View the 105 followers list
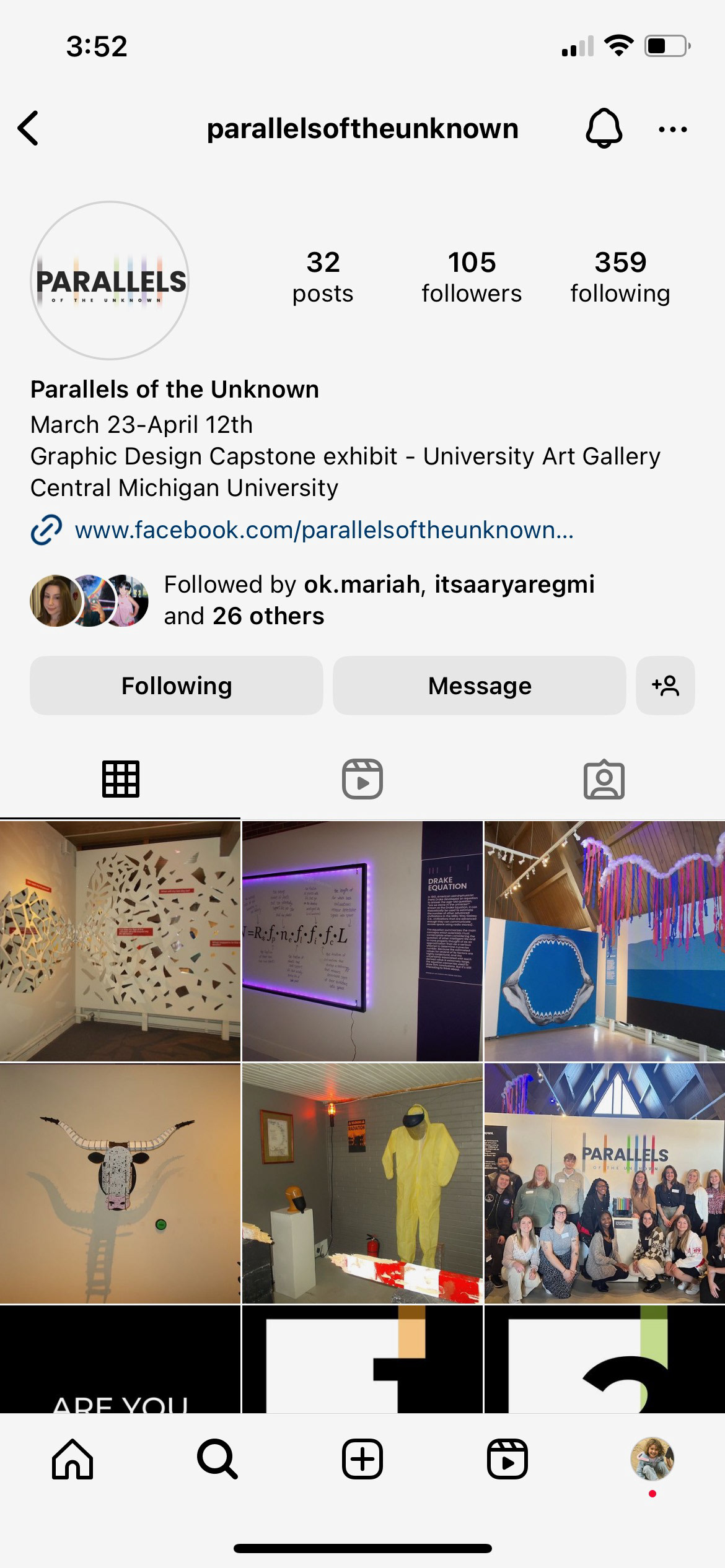The width and height of the screenshot is (725, 1568). click(472, 277)
